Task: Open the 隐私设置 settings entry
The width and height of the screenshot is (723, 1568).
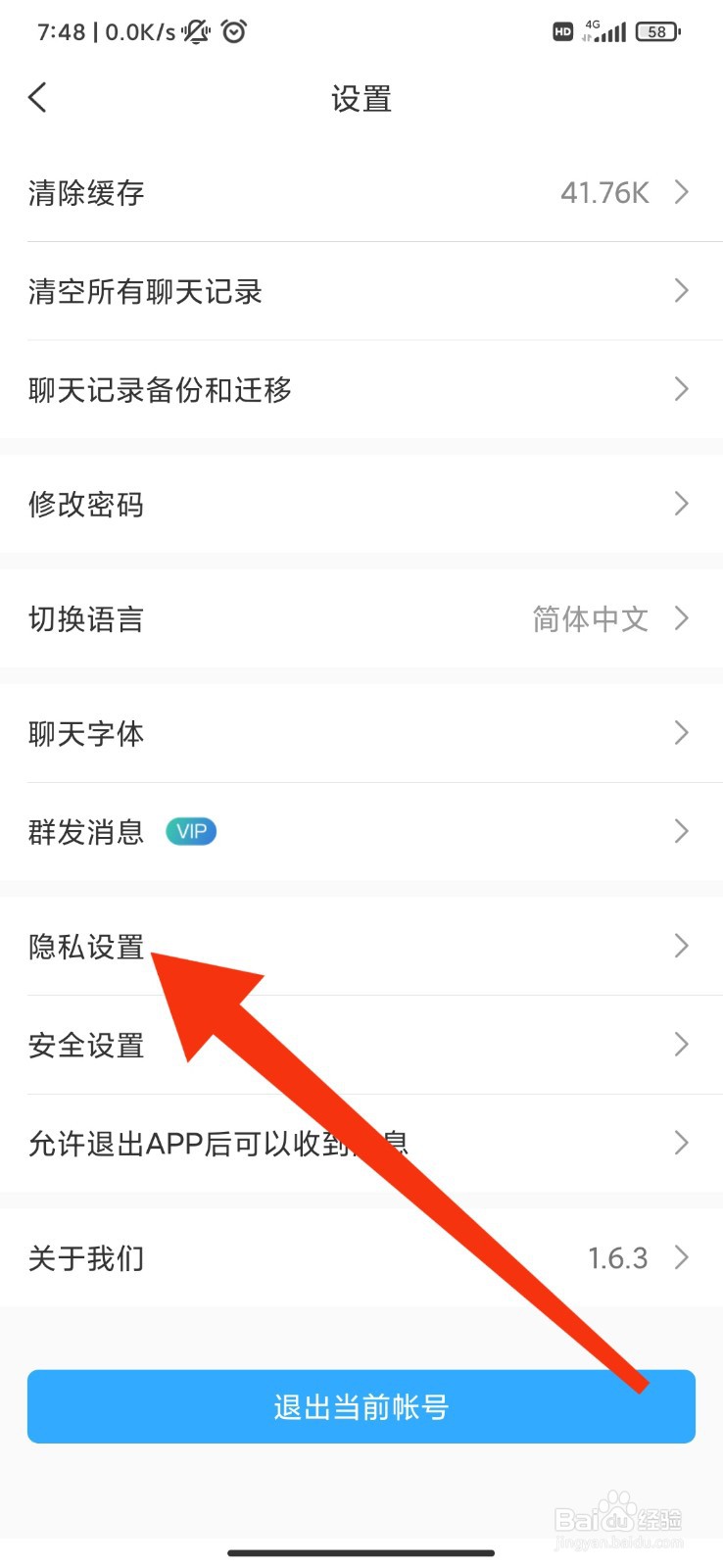Action: (86, 946)
